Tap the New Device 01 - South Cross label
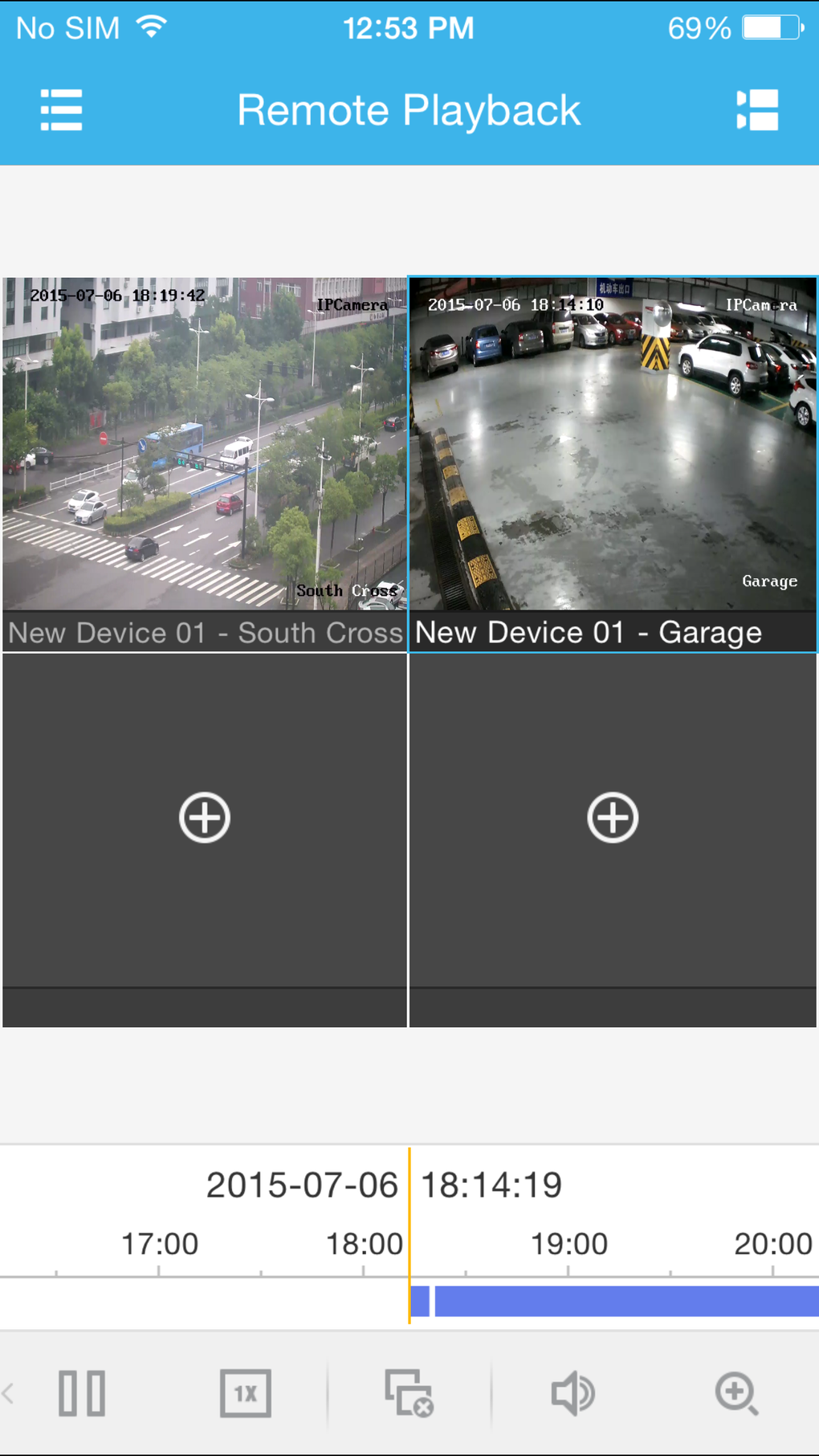The width and height of the screenshot is (819, 1456). coord(205,632)
